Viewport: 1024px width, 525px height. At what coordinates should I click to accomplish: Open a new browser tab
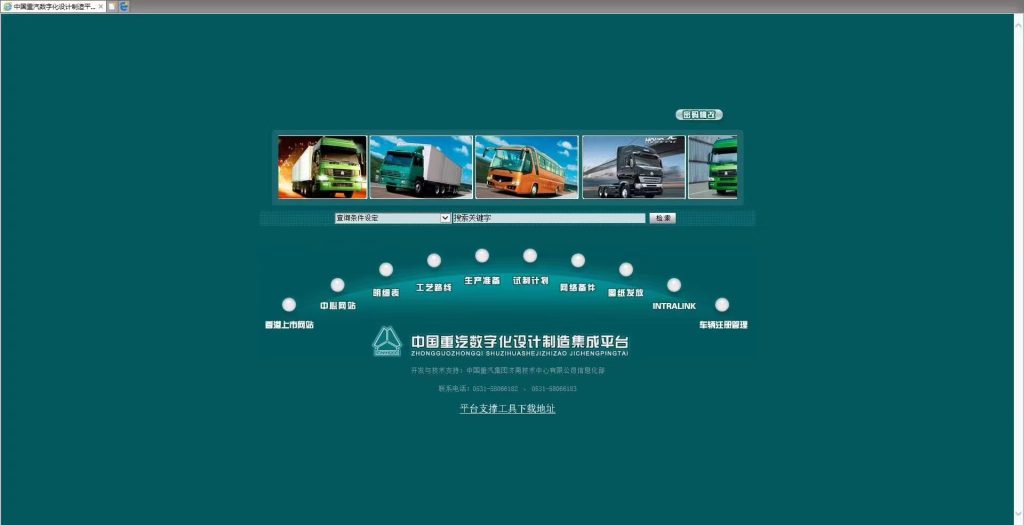pos(112,6)
